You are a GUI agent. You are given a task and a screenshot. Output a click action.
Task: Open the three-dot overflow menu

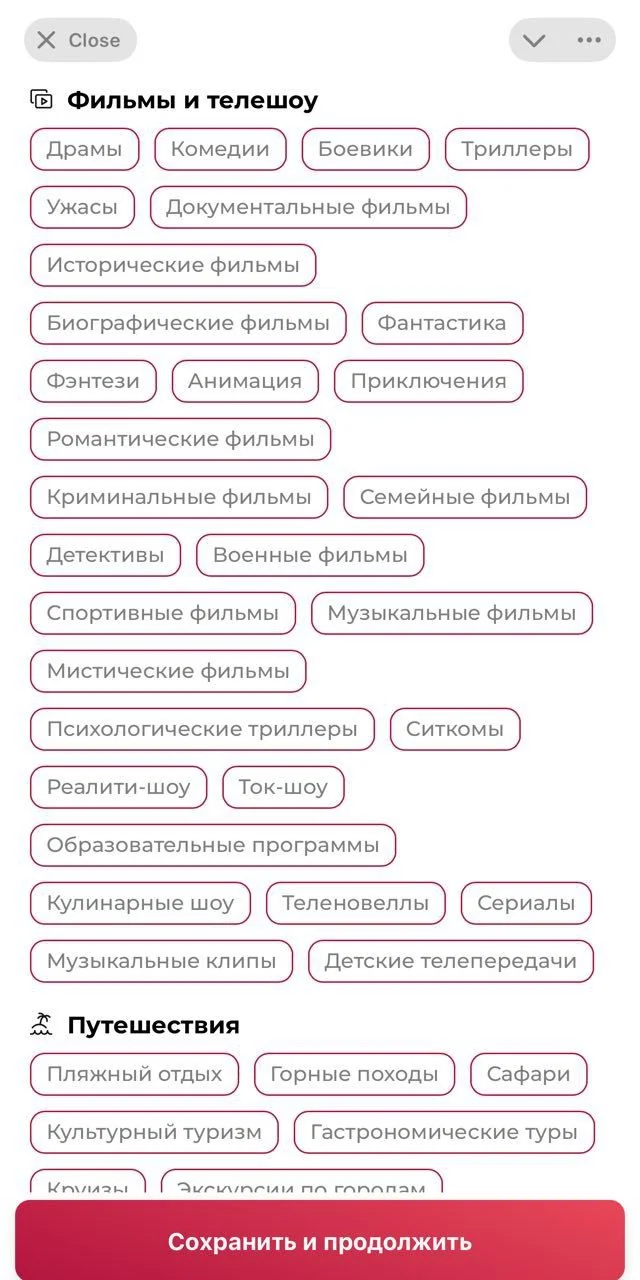(589, 40)
